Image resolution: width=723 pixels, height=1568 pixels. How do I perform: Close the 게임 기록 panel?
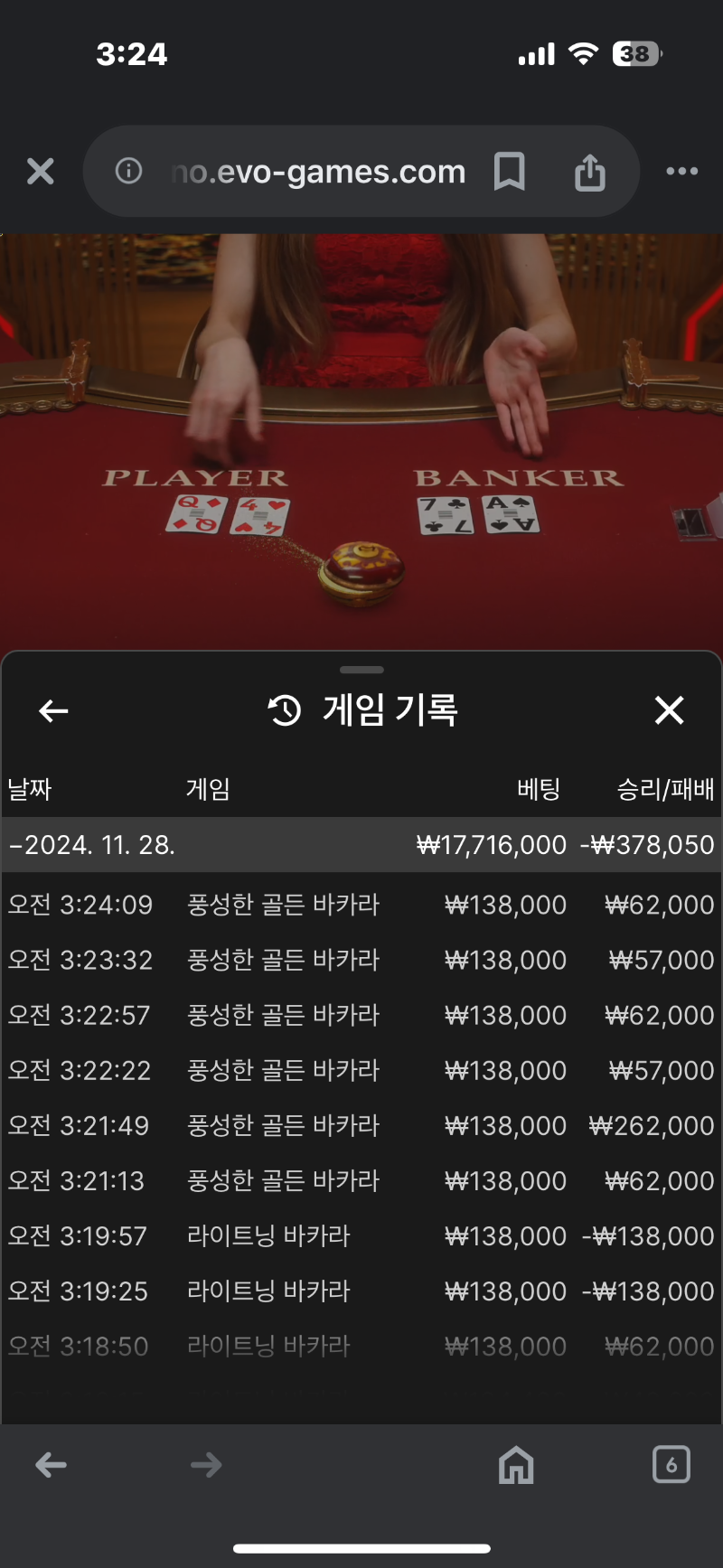coord(669,710)
